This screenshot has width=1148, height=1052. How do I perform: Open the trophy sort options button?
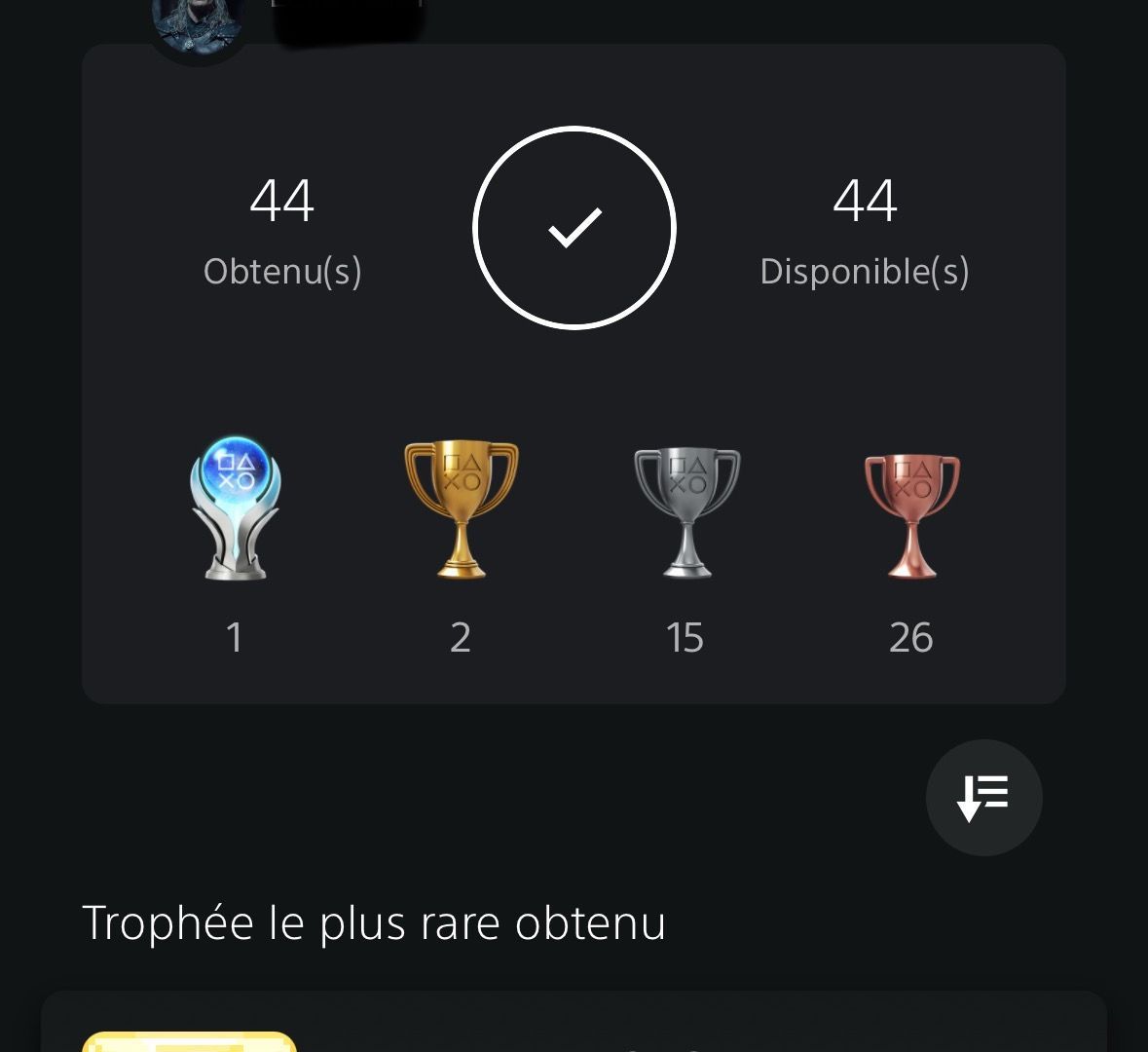point(983,798)
